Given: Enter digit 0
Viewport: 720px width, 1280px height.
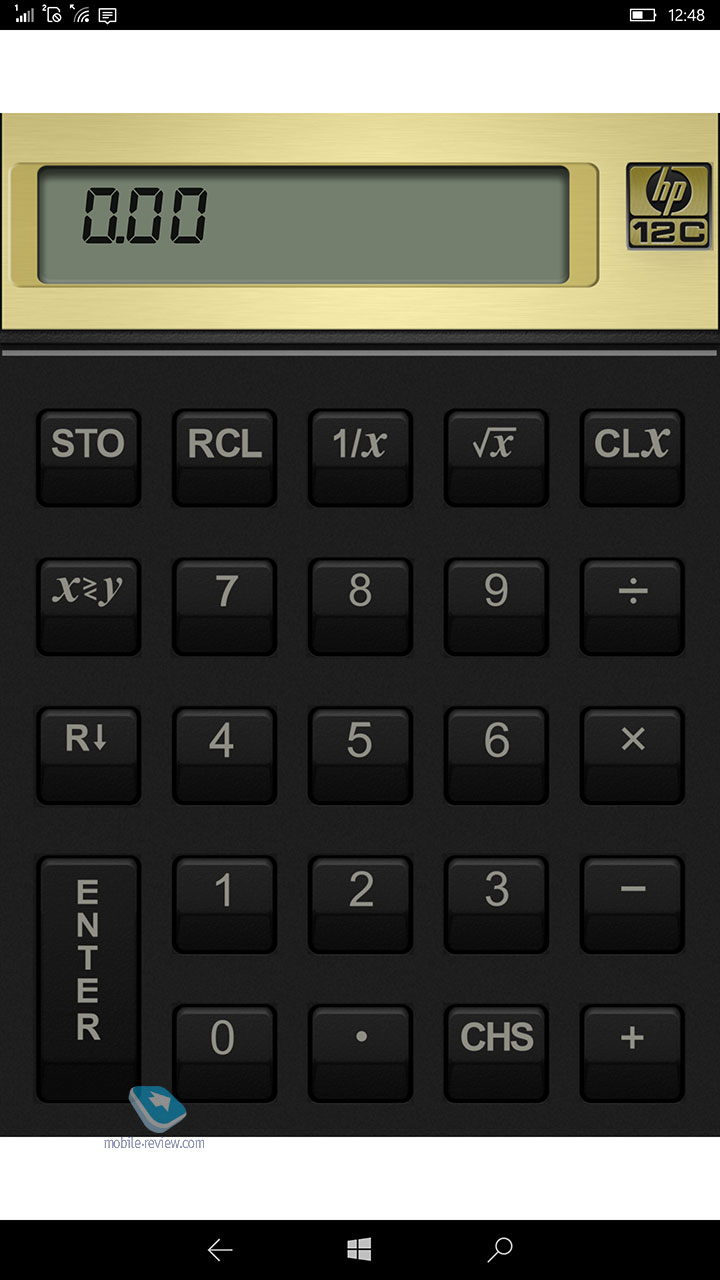Looking at the screenshot, I should (x=224, y=1053).
